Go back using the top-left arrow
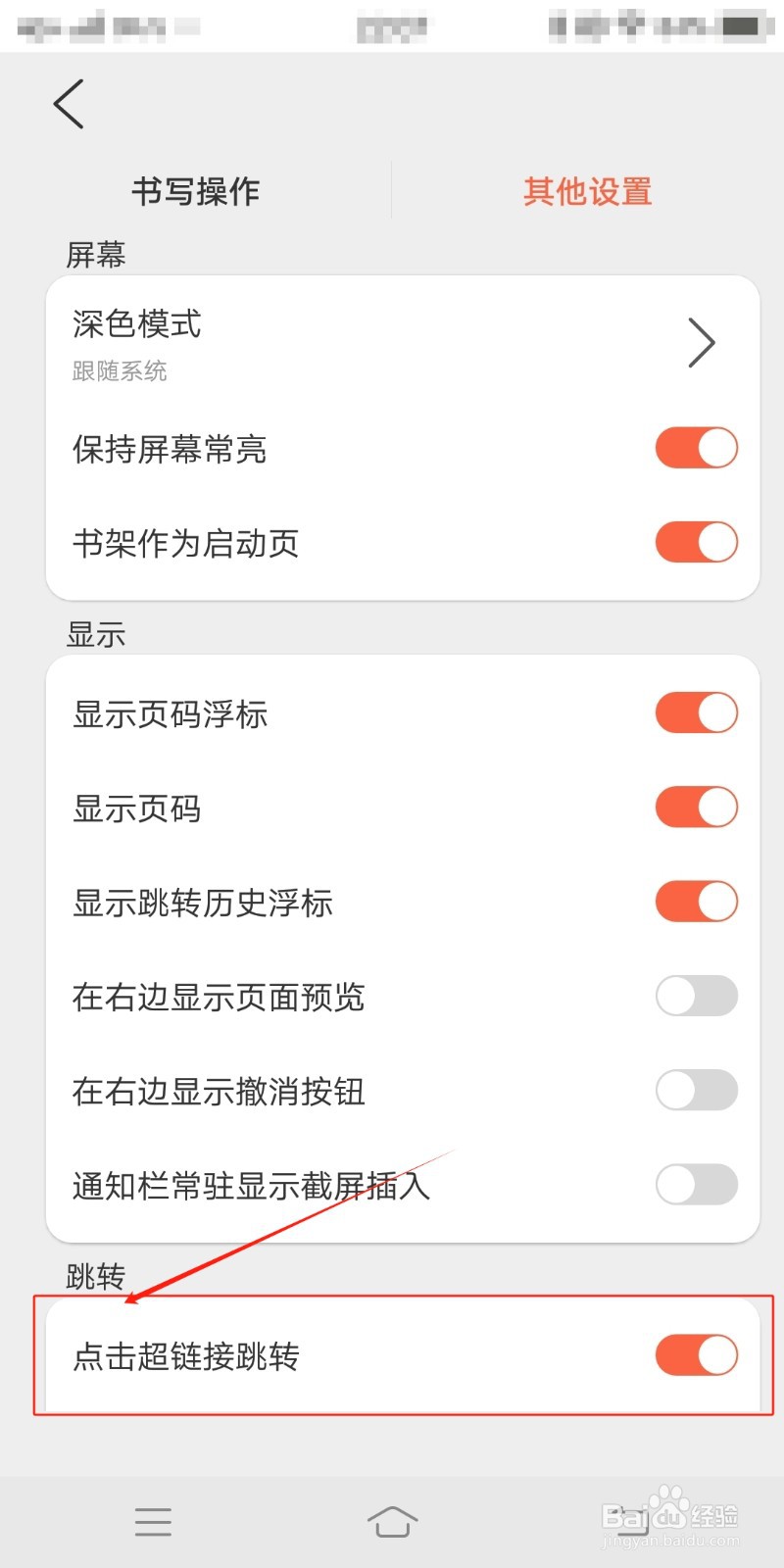This screenshot has height=1568, width=784. pyautogui.click(x=69, y=104)
